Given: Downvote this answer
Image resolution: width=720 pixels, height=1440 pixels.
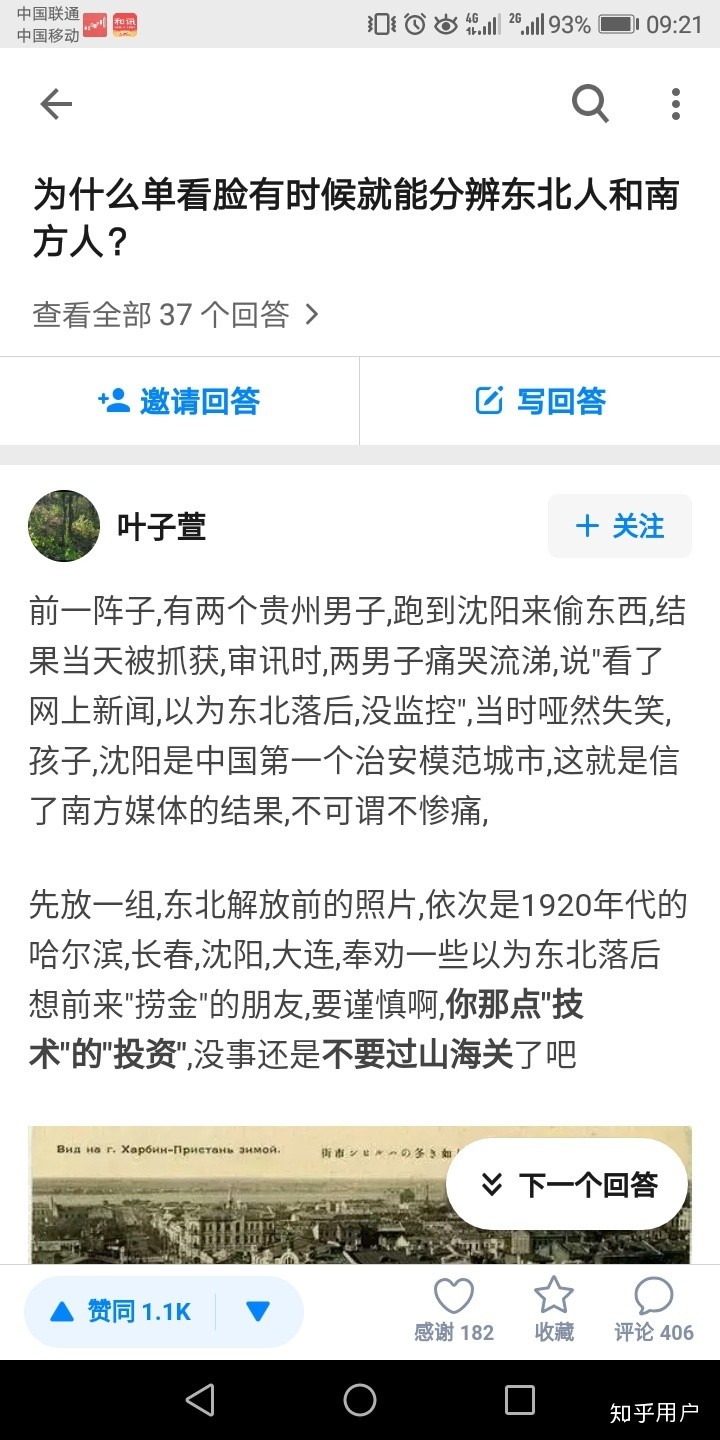Looking at the screenshot, I should (258, 1311).
